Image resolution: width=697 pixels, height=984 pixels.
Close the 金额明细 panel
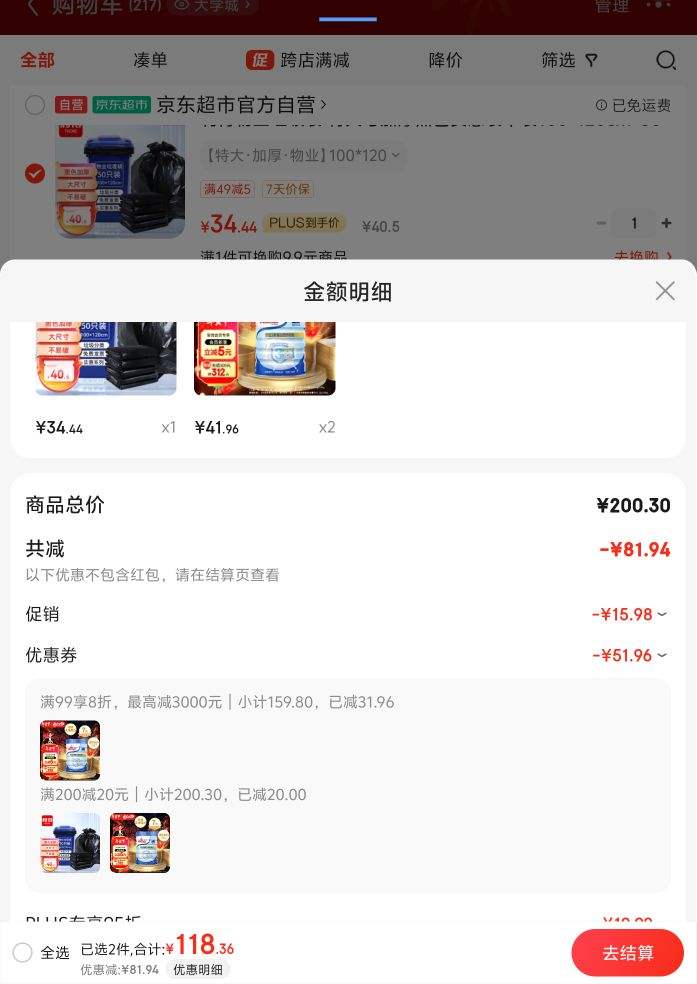point(665,291)
